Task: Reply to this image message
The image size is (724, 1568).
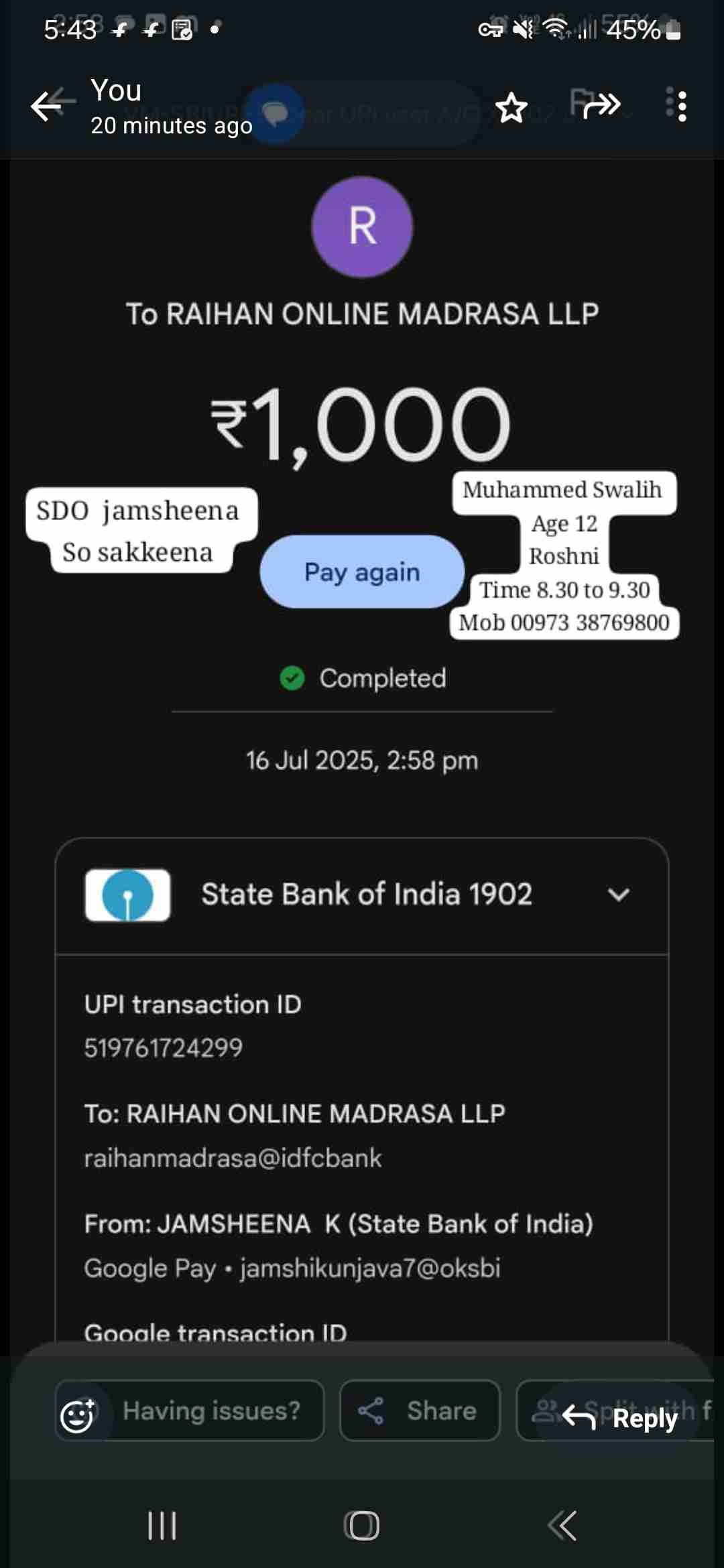Action: coord(620,1418)
